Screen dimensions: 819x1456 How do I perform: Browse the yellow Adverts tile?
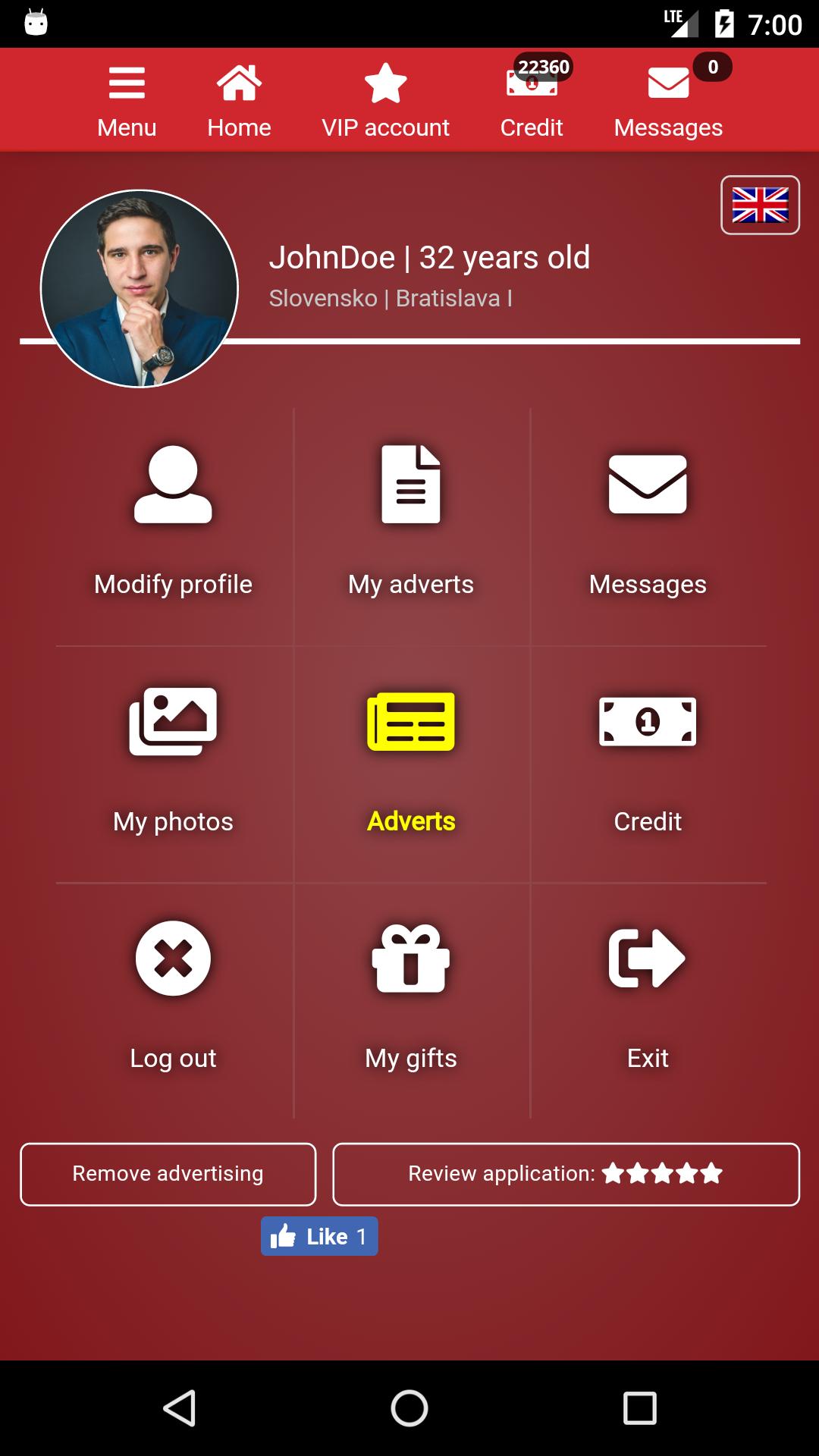coord(411,761)
